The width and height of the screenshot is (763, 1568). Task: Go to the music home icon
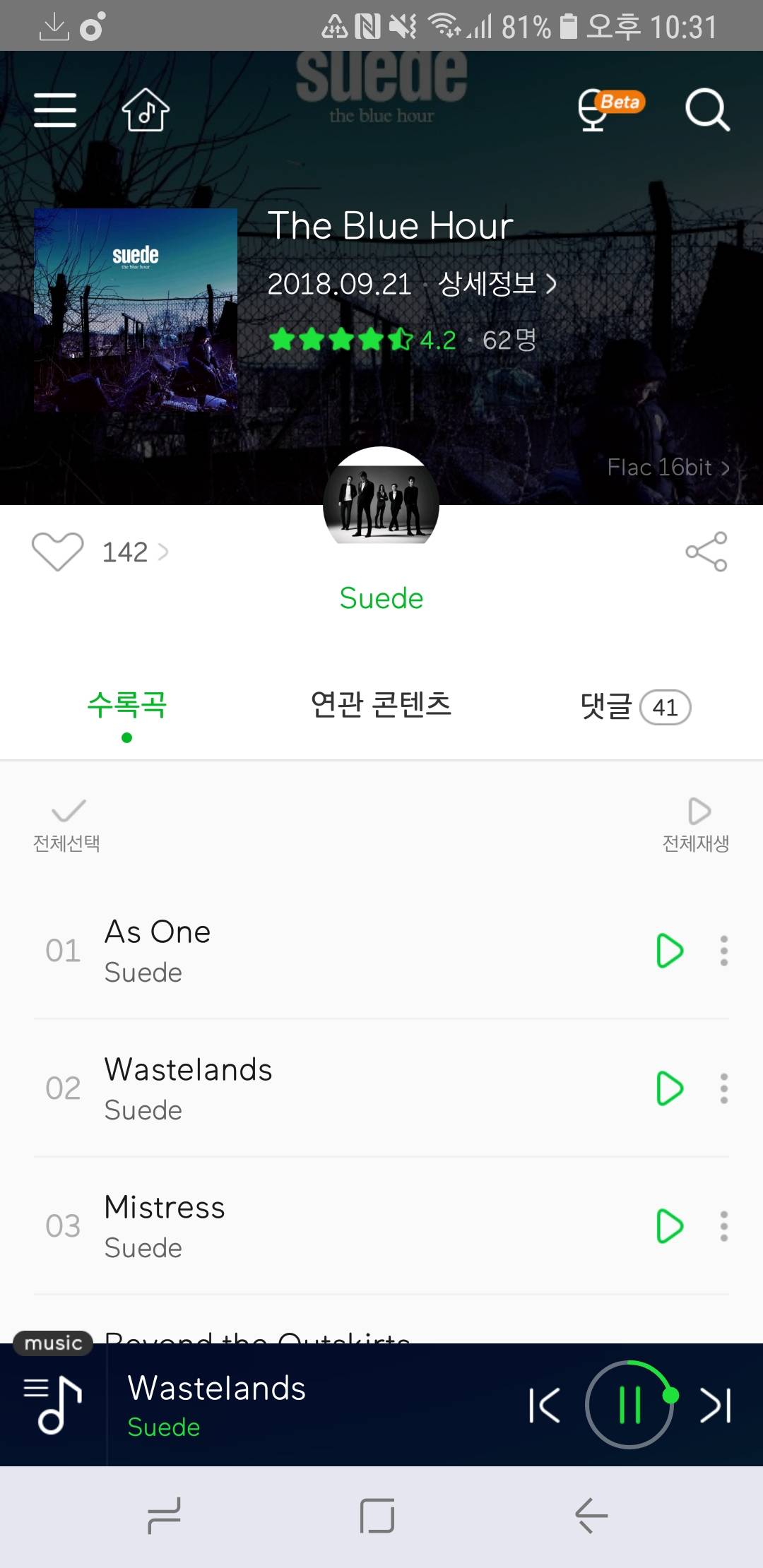(146, 110)
